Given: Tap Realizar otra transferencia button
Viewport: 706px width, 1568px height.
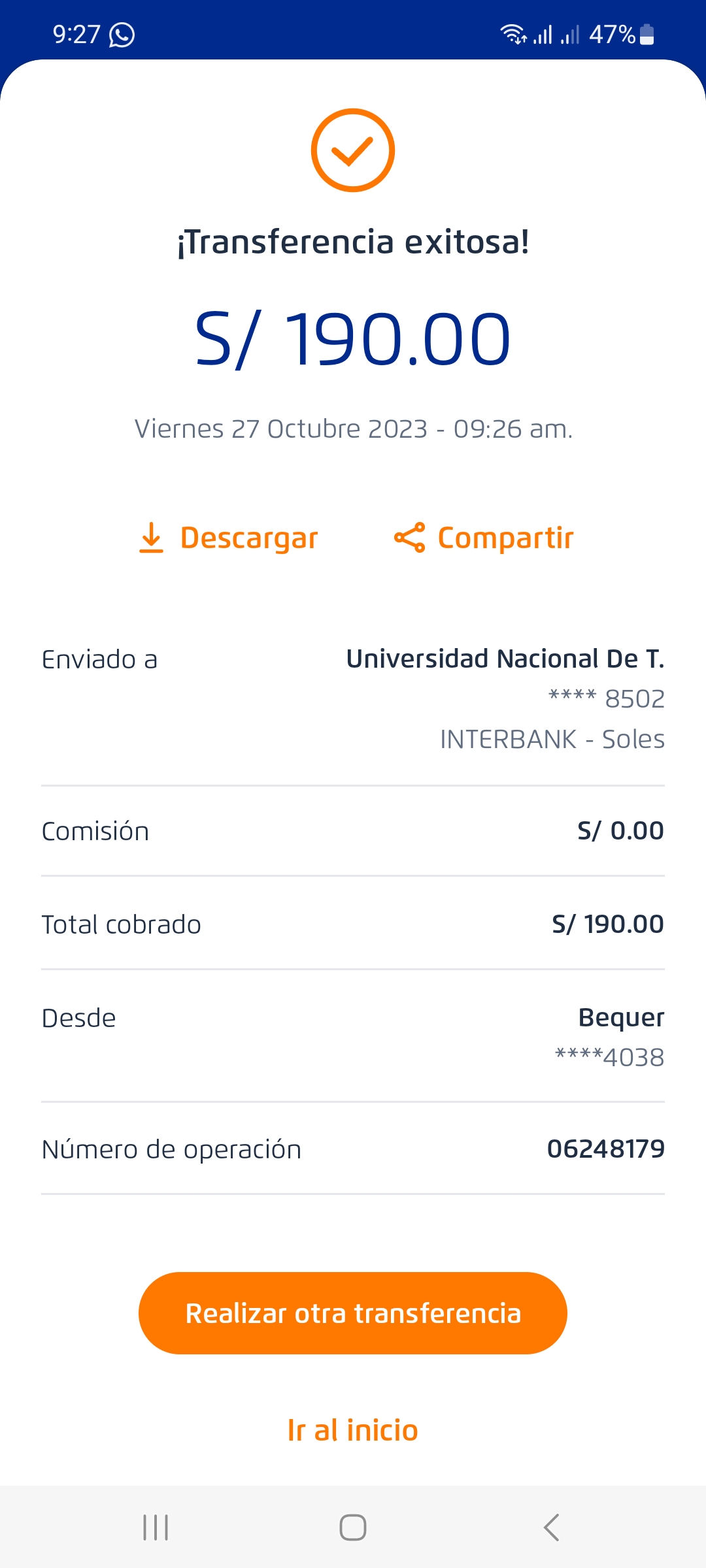Looking at the screenshot, I should pyautogui.click(x=352, y=1313).
